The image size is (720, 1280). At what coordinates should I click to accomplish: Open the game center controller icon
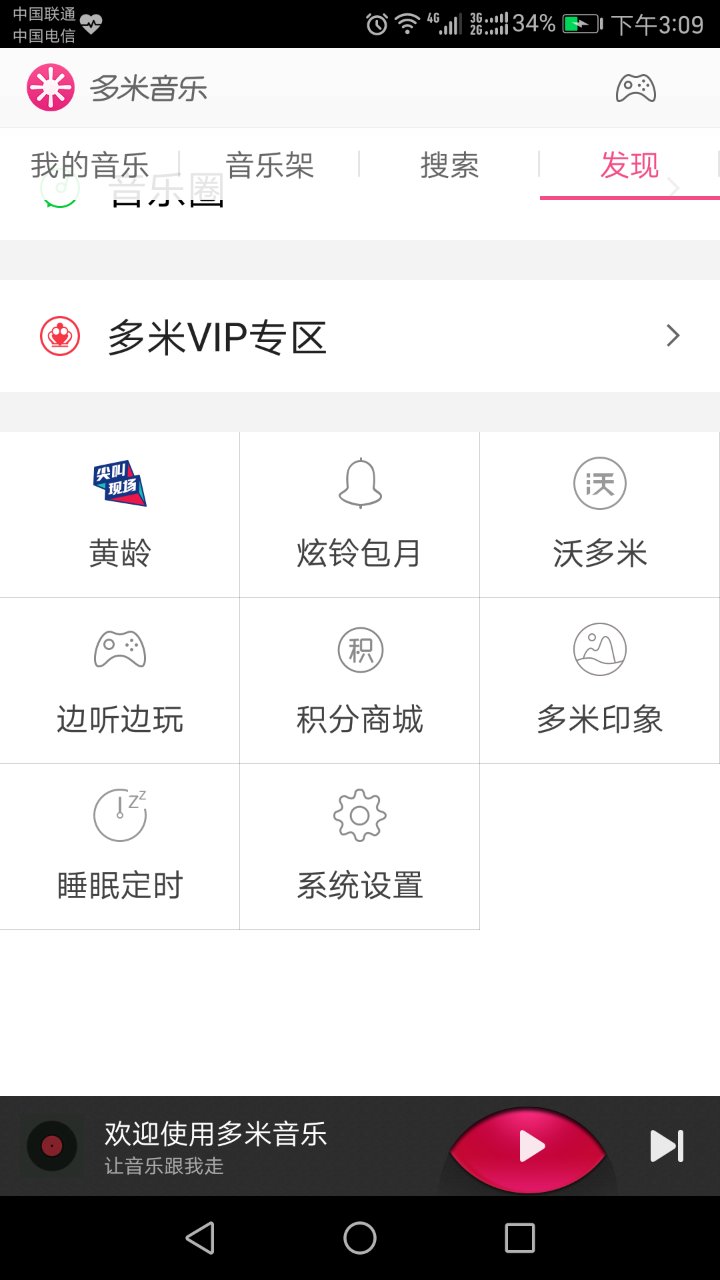coord(637,88)
